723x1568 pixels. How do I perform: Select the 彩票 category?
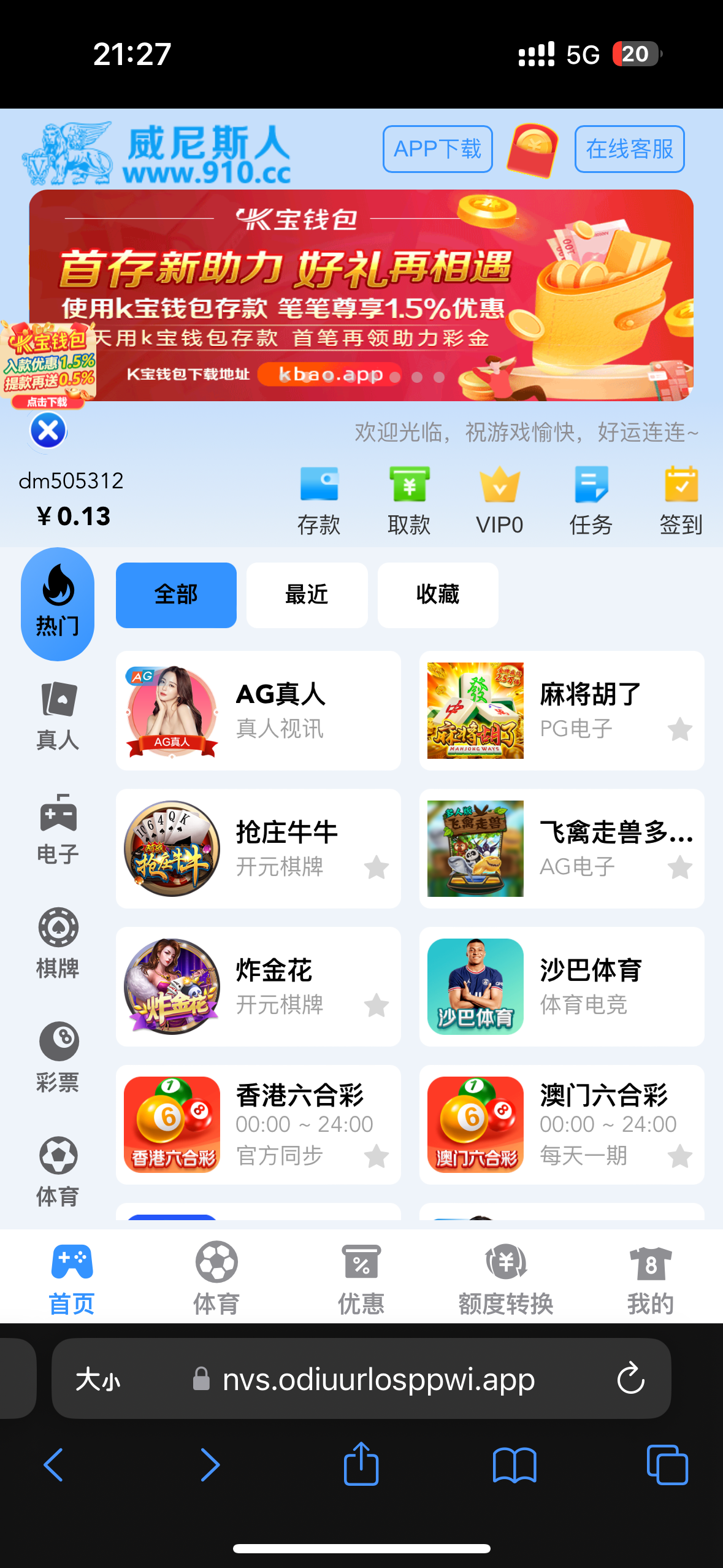tap(58, 1057)
